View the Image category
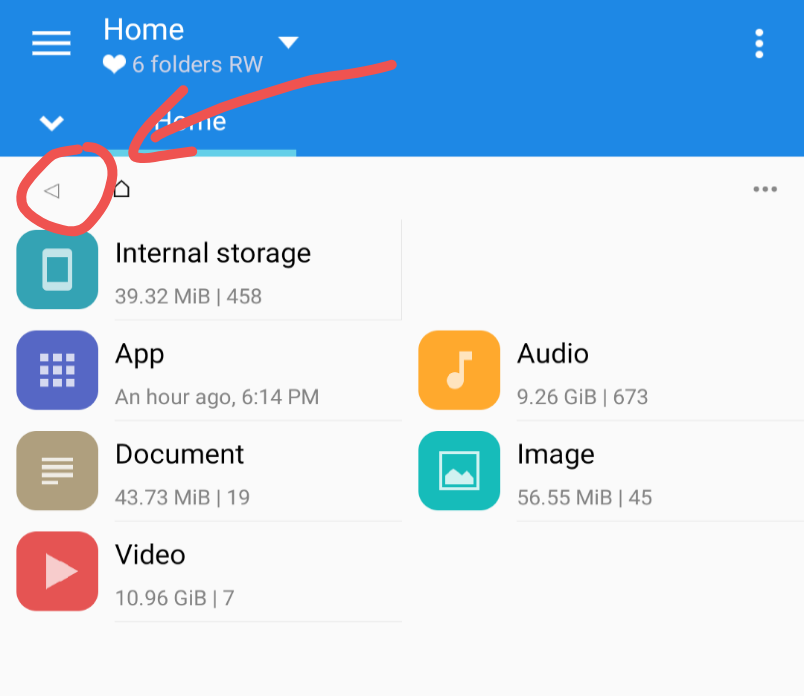804x696 pixels. point(611,471)
